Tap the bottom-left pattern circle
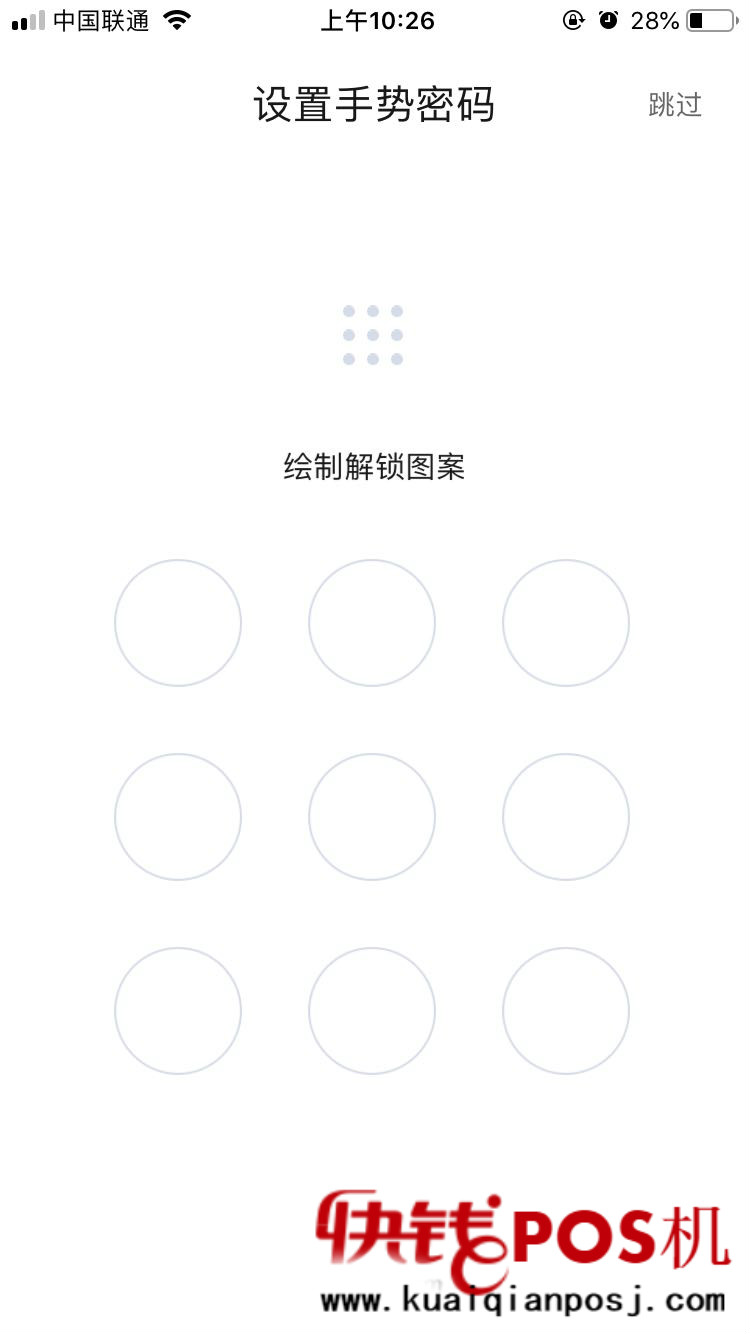Screen dimensions: 750x1334 178,1011
